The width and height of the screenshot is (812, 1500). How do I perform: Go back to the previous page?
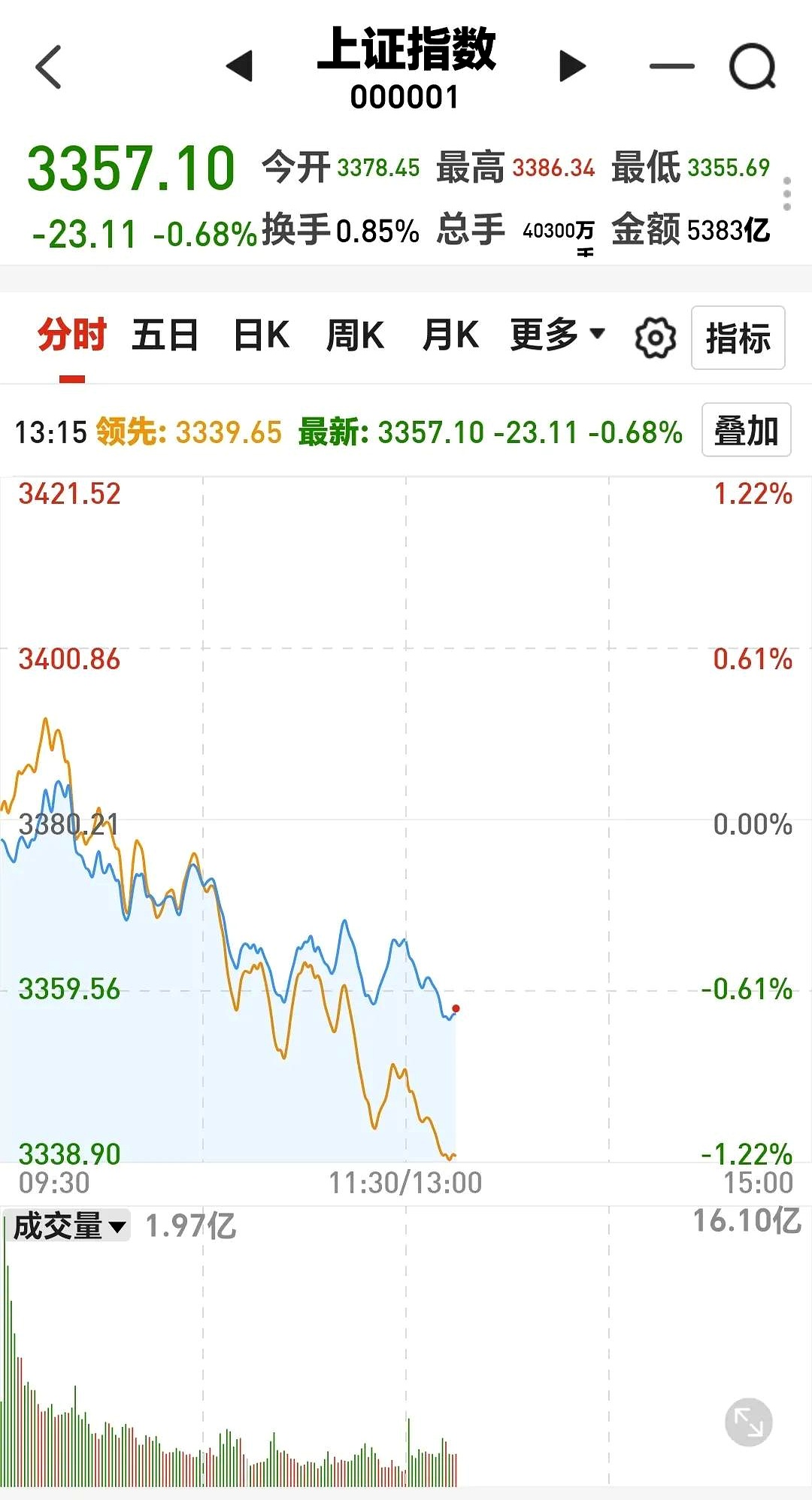pyautogui.click(x=49, y=67)
